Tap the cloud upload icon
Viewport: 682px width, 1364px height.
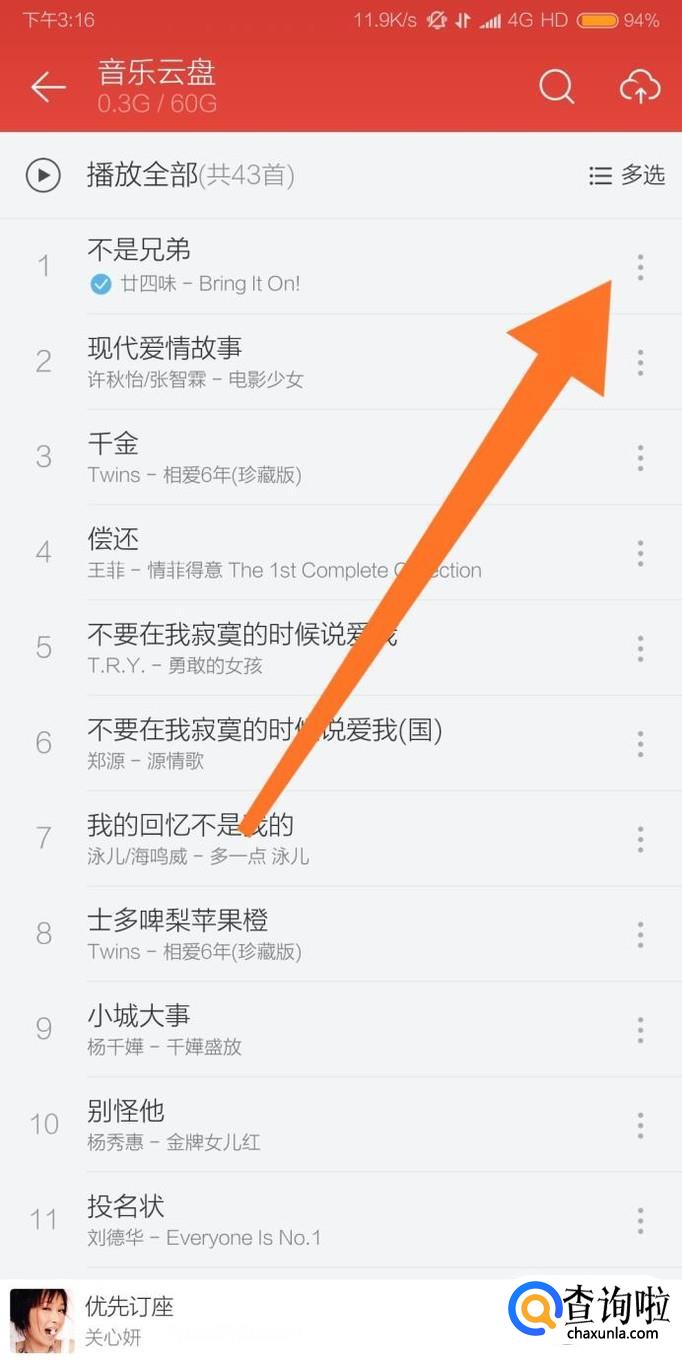(x=640, y=87)
